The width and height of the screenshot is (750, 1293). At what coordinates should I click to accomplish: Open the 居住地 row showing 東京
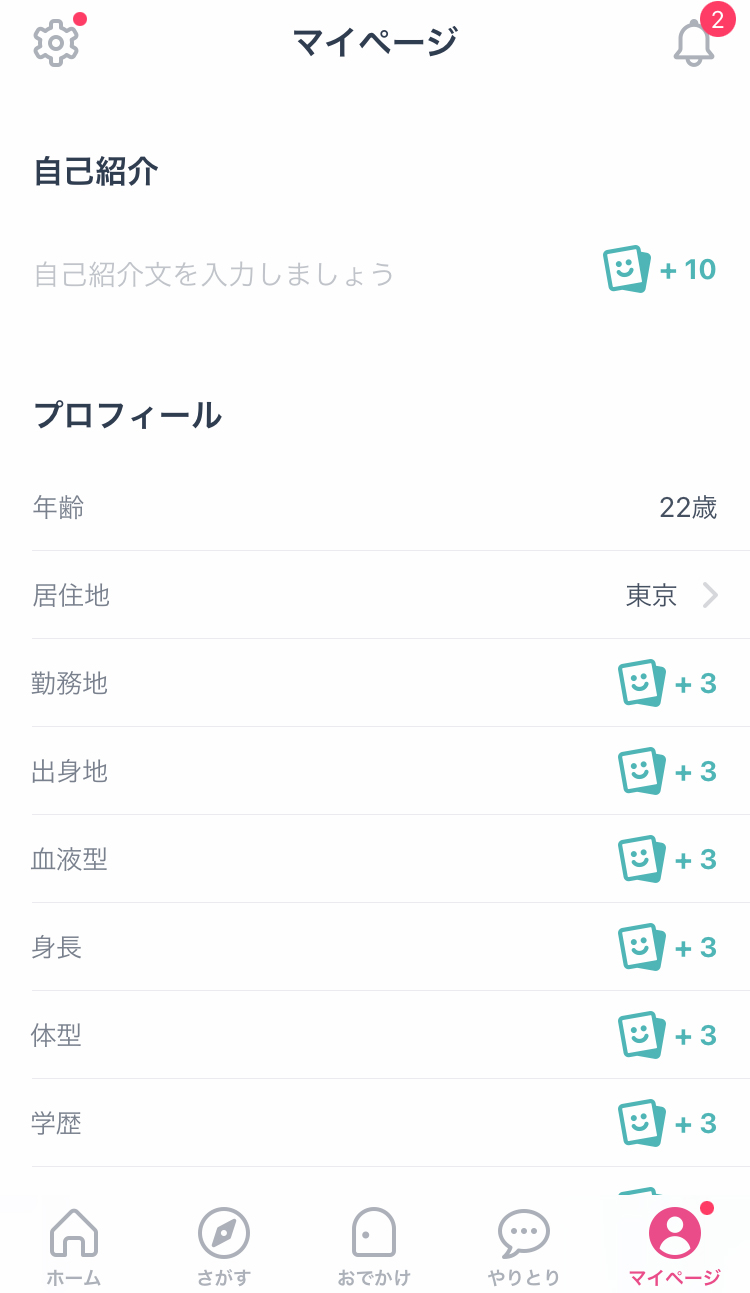[x=391, y=595]
